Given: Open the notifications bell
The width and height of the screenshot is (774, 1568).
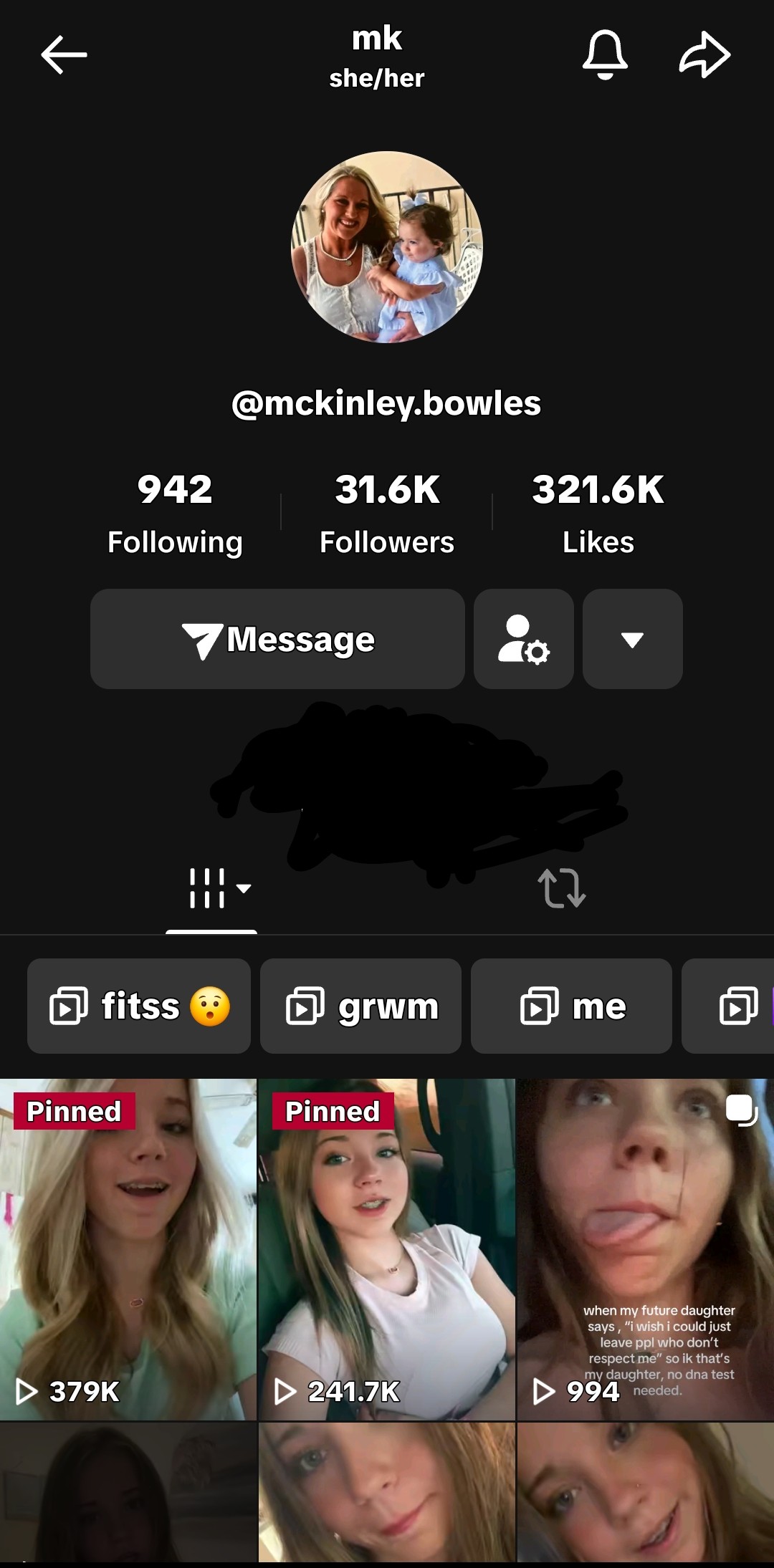Looking at the screenshot, I should (605, 54).
